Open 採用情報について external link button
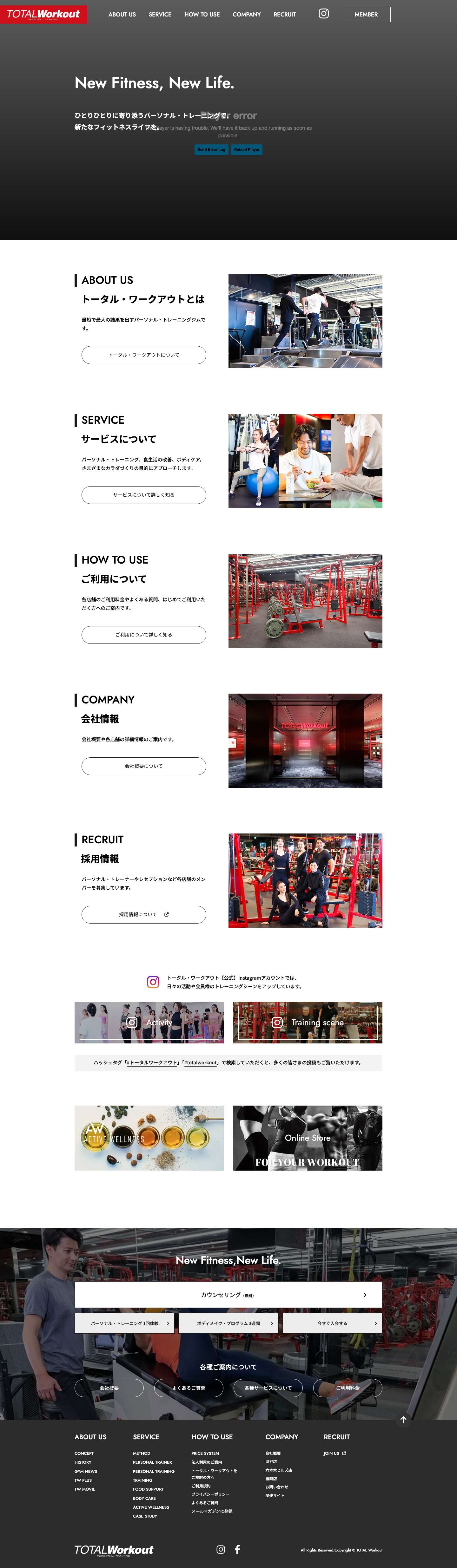This screenshot has height=1568, width=457. coord(144,914)
